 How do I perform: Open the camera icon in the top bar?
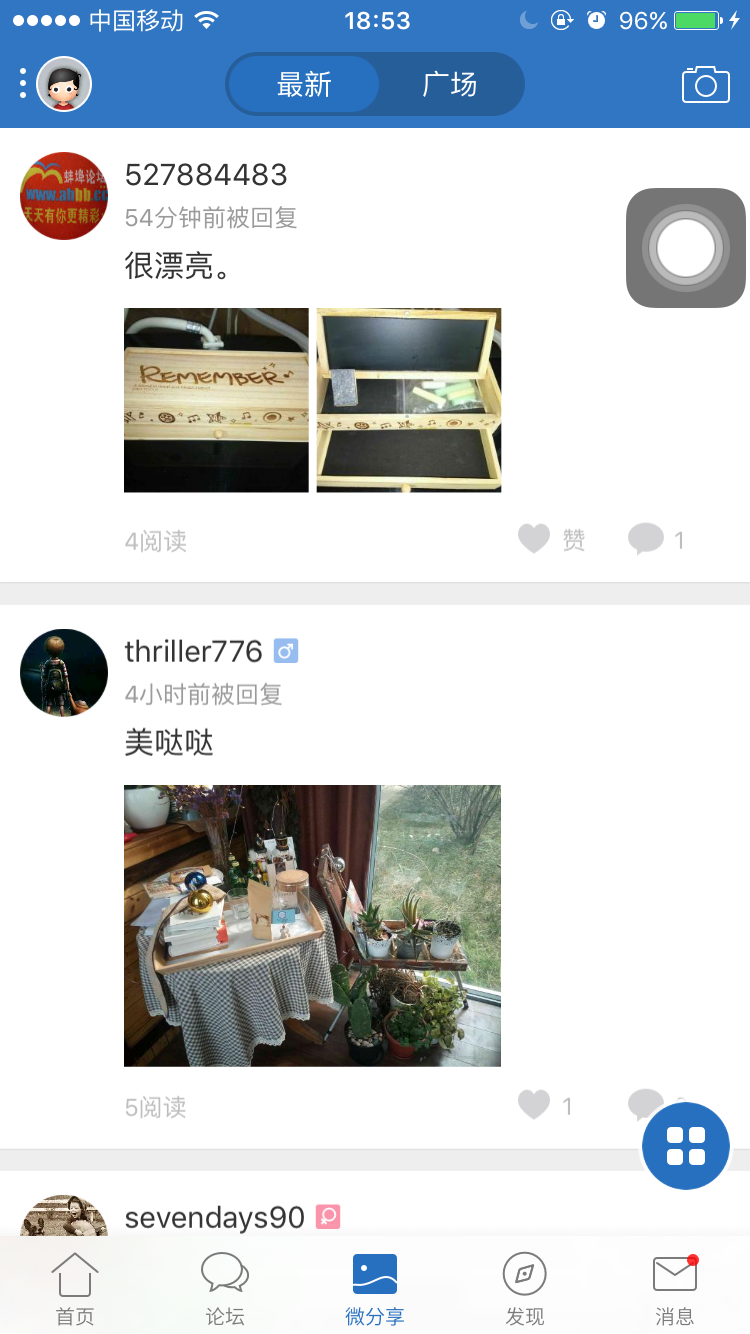click(705, 84)
